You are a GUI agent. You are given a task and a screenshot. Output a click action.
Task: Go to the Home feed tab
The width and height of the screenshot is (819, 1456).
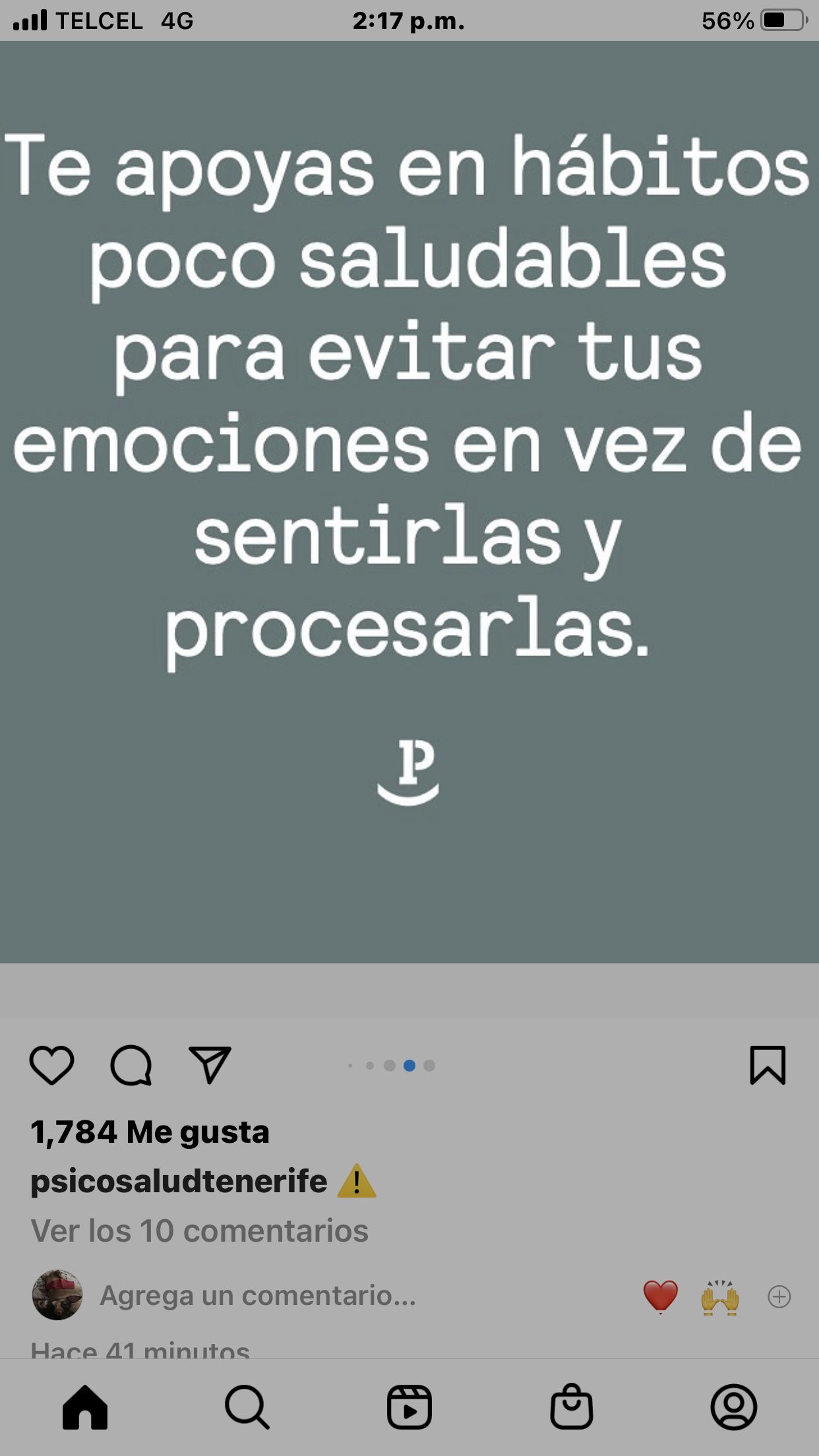click(85, 1407)
